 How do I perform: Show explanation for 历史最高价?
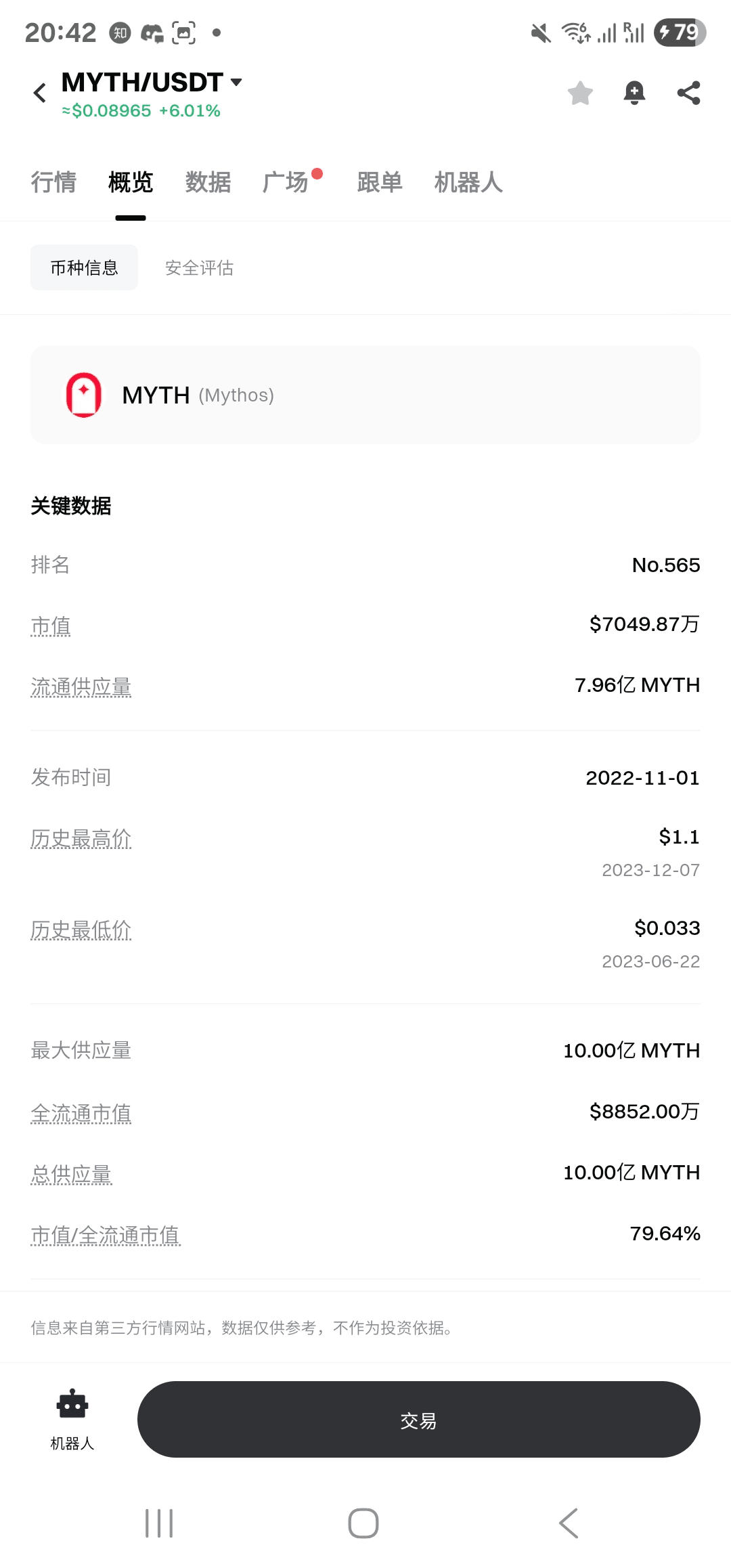pyautogui.click(x=81, y=839)
